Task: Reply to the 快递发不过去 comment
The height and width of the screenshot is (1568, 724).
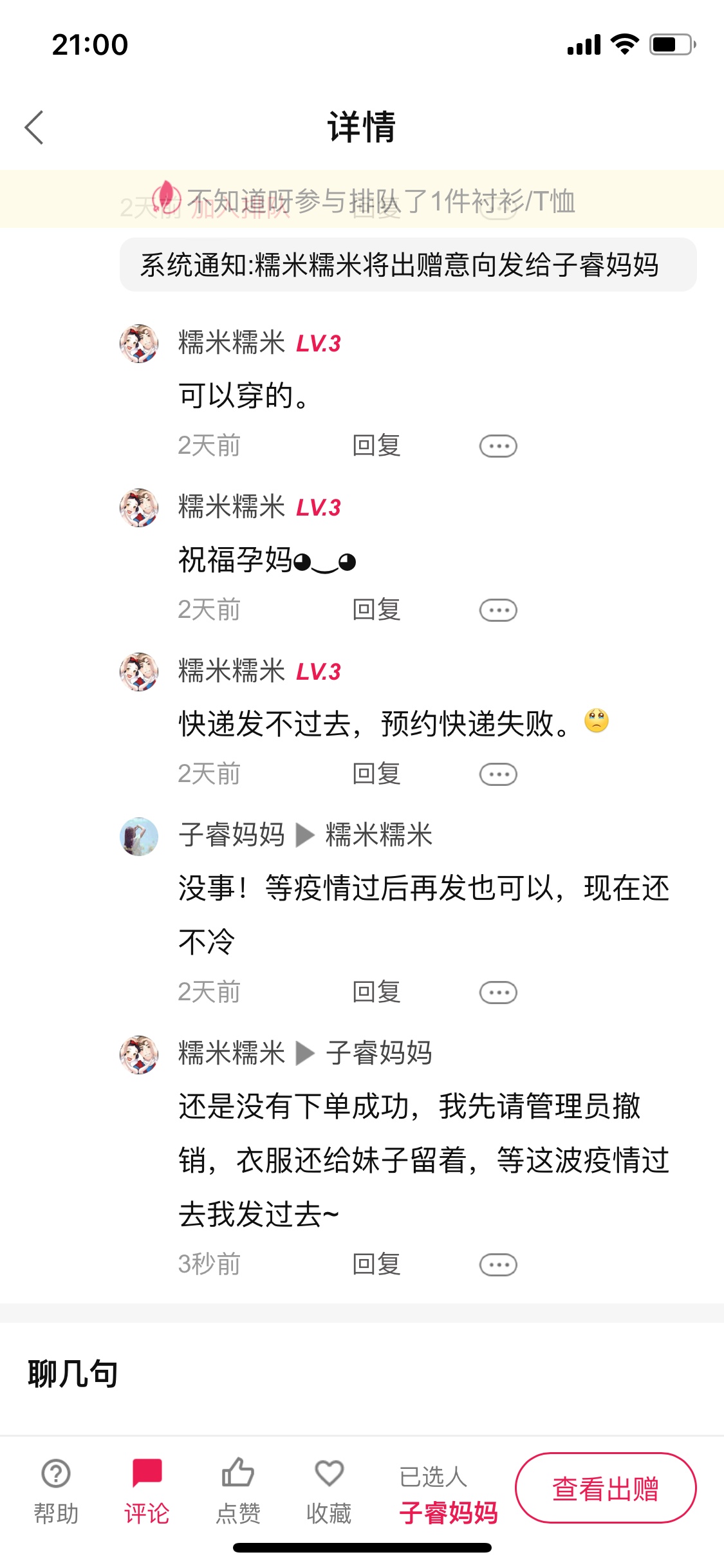Action: 376,774
